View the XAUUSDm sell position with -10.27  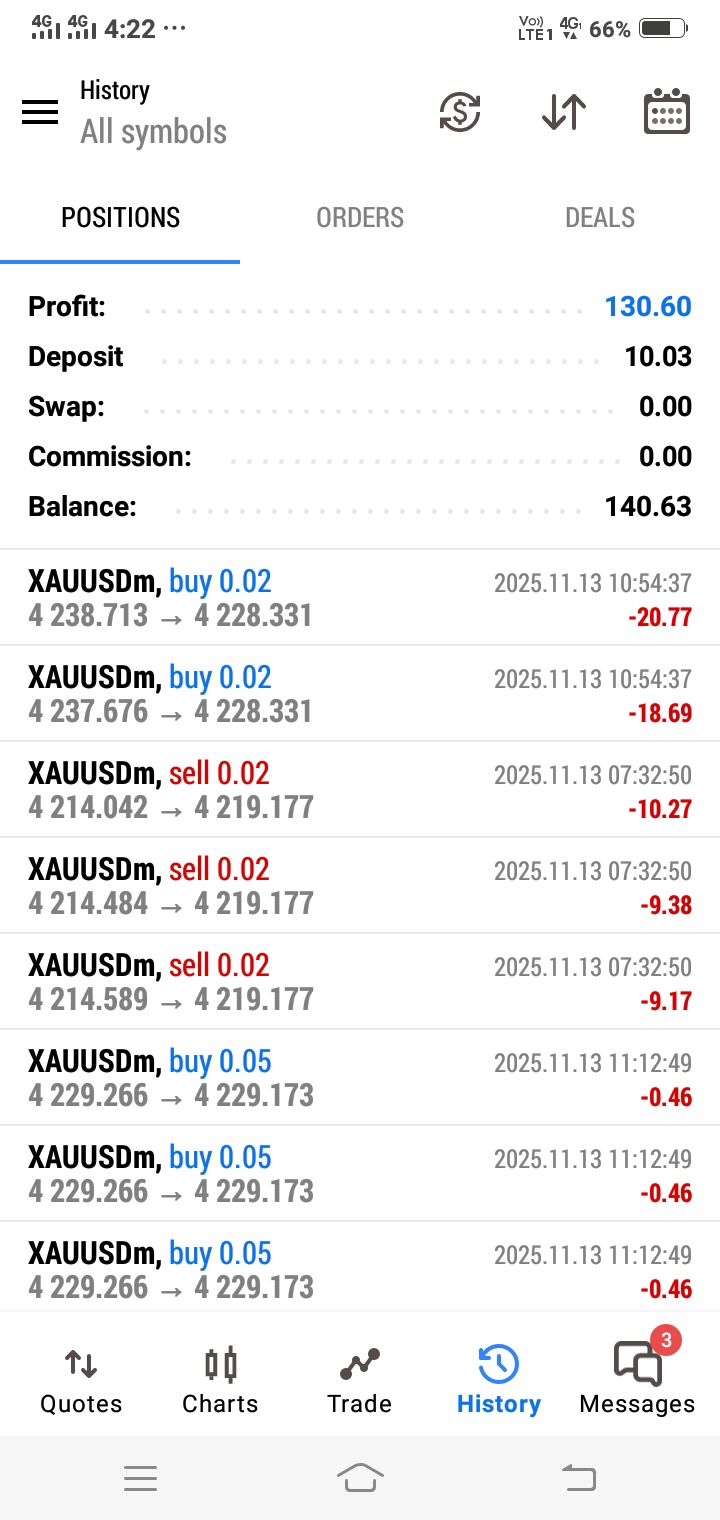pos(360,790)
